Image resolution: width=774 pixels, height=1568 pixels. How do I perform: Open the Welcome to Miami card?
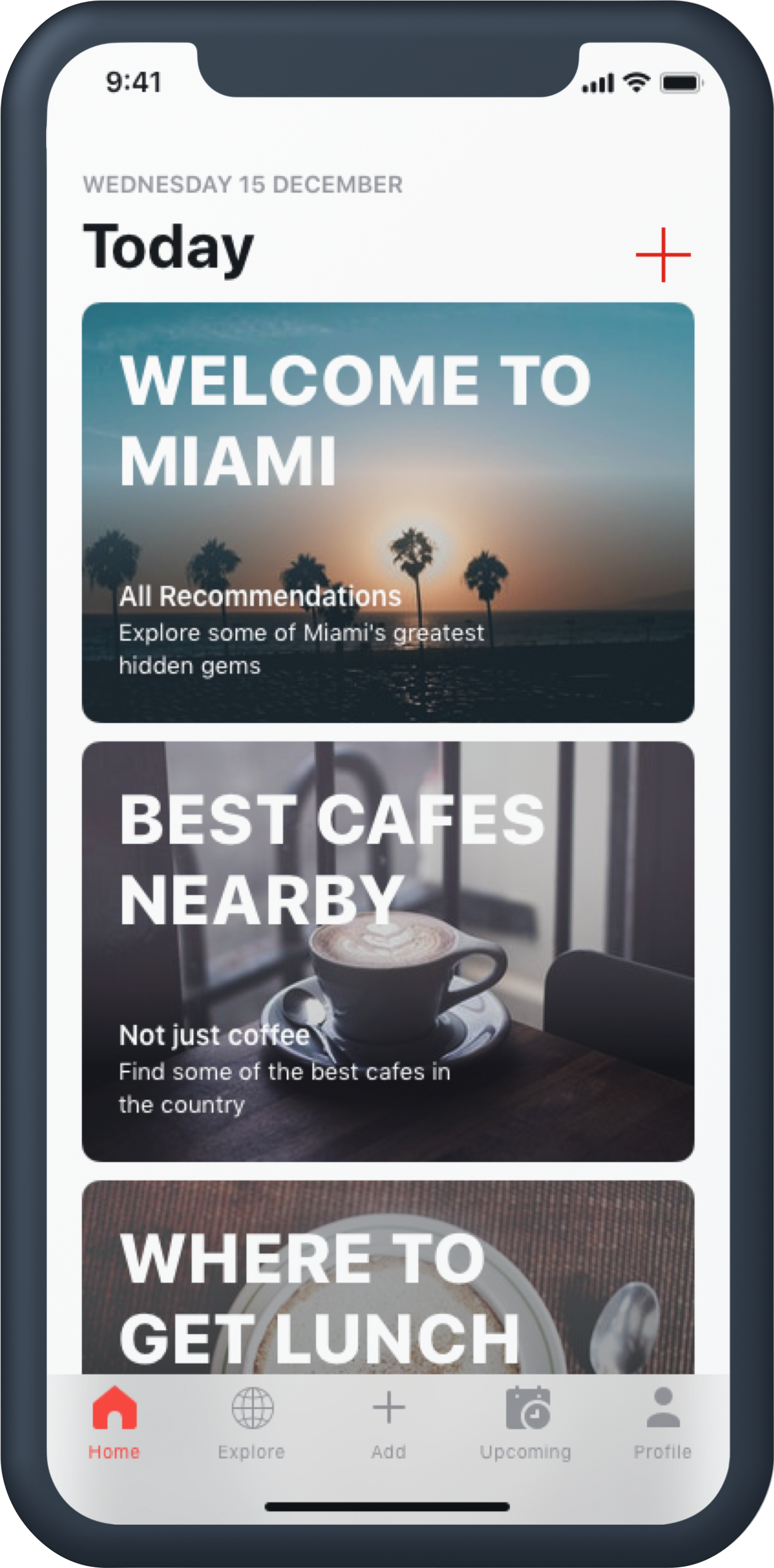click(388, 513)
